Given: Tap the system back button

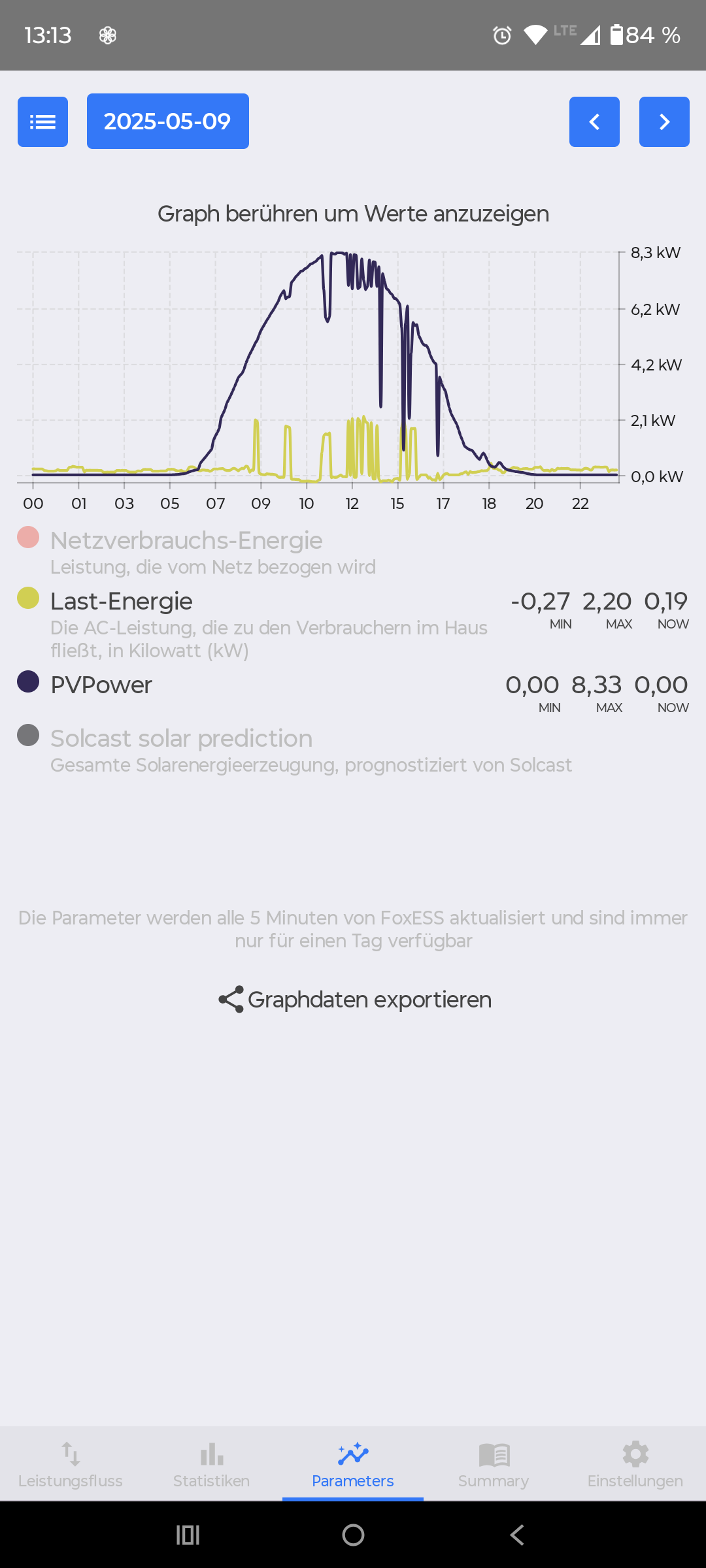Looking at the screenshot, I should coord(517,1535).
